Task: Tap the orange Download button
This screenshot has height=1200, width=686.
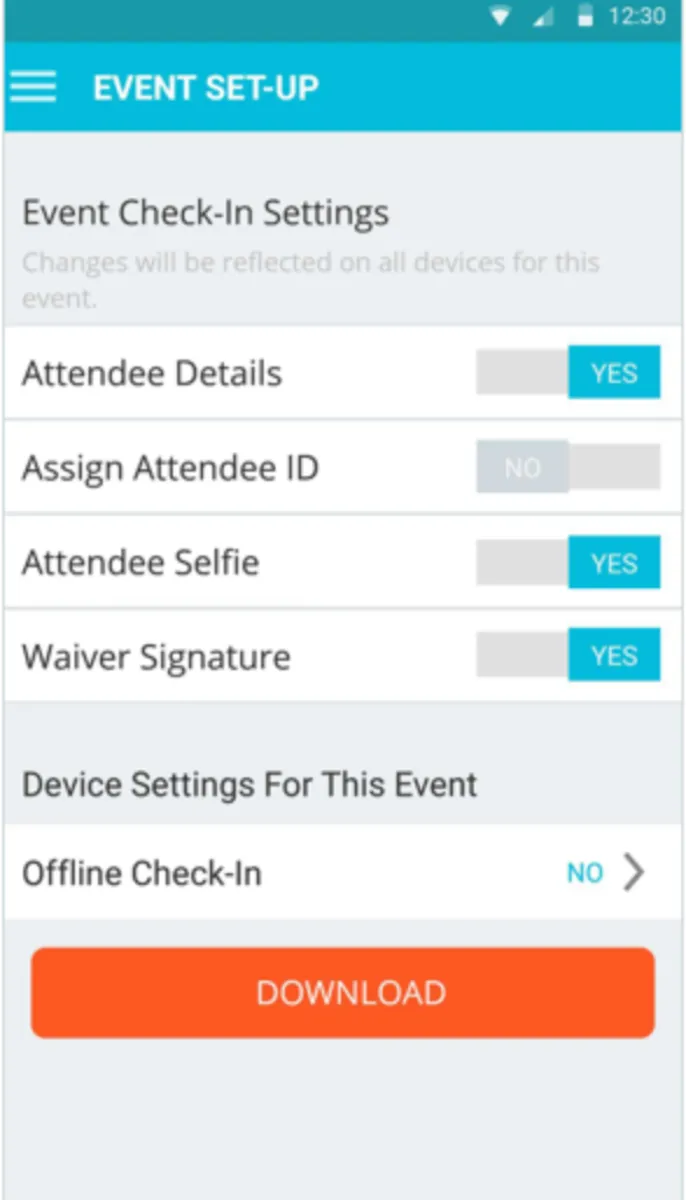Action: pos(342,992)
